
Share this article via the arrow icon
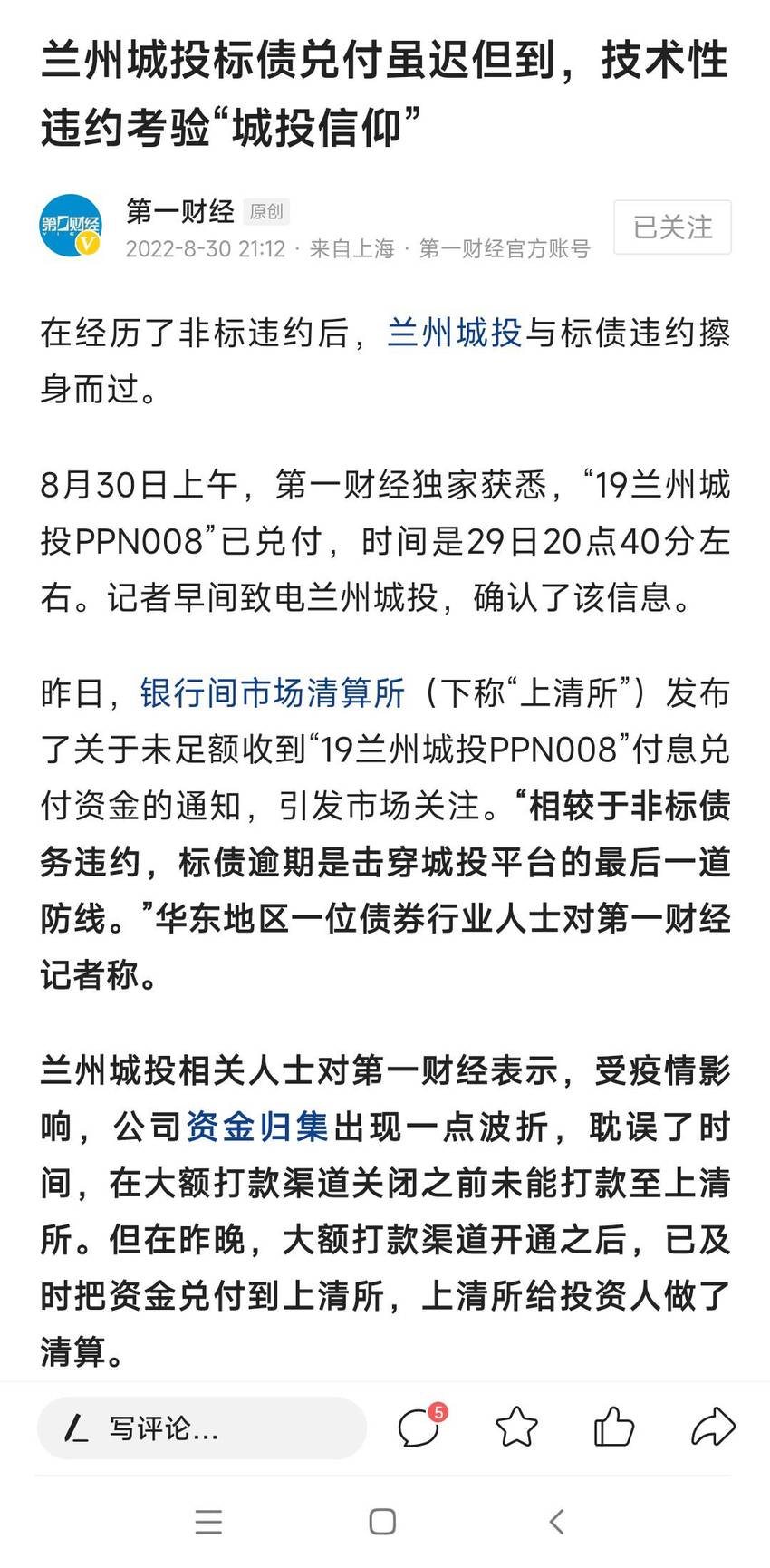pyautogui.click(x=713, y=1427)
